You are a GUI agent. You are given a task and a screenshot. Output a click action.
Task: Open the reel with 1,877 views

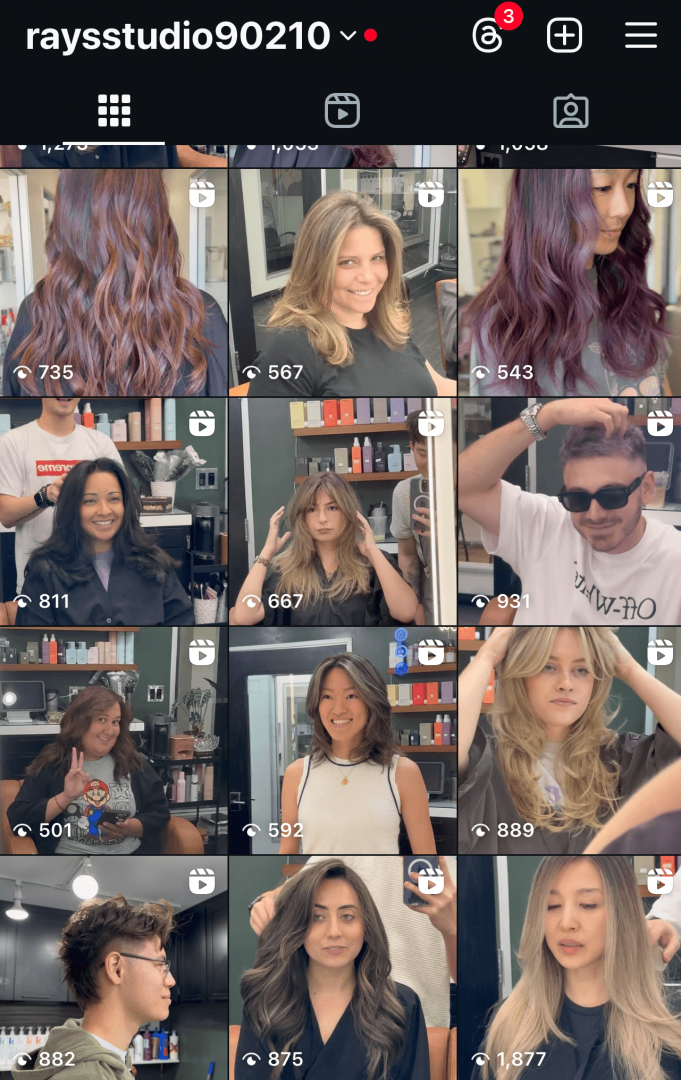click(x=570, y=968)
